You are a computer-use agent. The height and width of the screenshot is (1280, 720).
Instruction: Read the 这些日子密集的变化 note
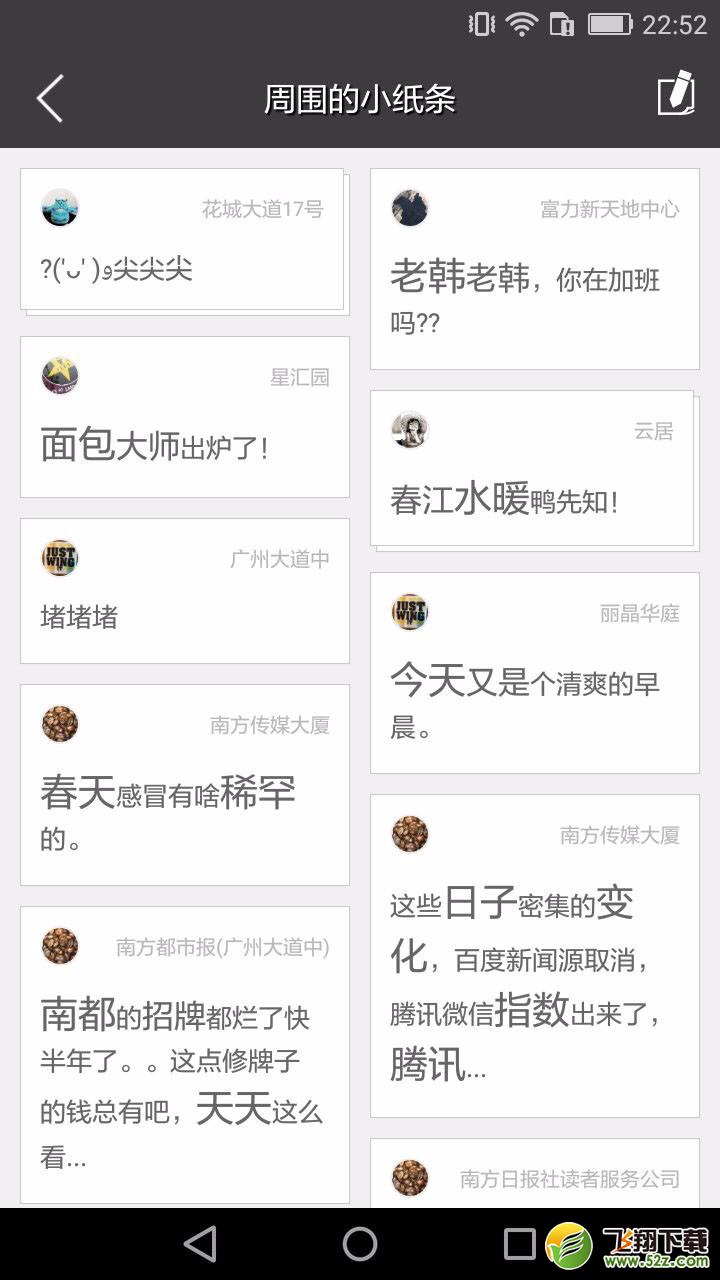535,956
